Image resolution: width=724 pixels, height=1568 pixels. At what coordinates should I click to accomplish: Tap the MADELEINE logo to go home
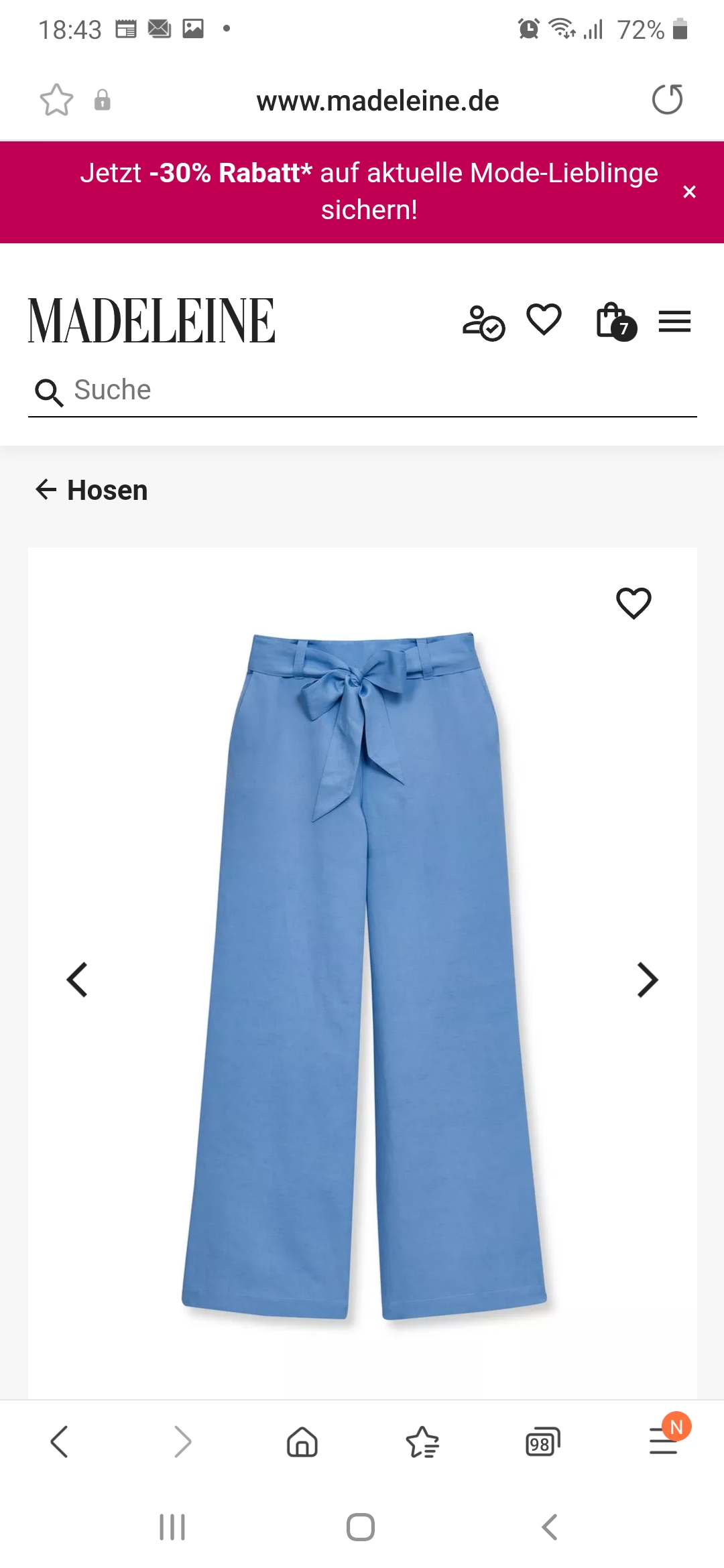152,320
